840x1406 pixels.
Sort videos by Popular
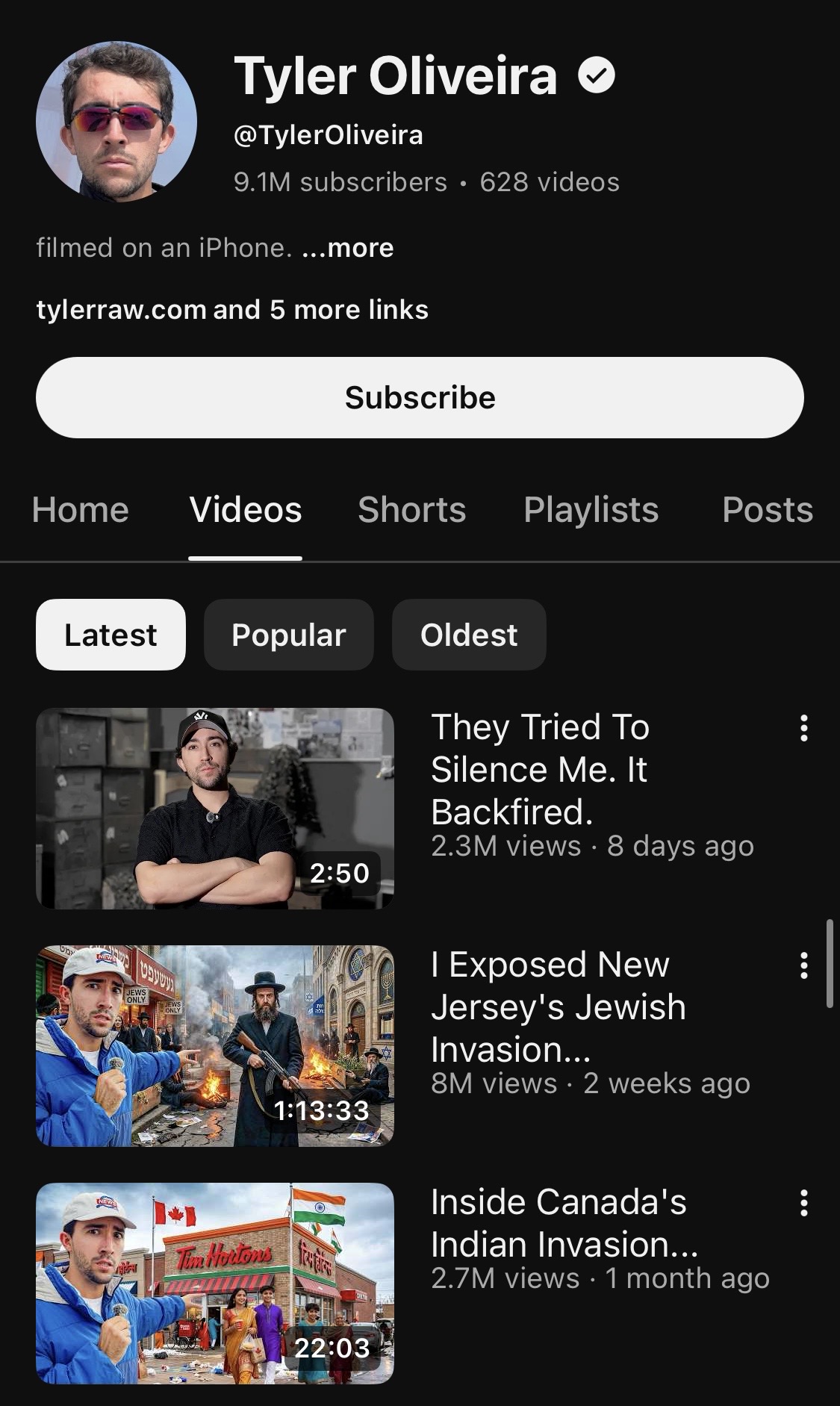[288, 635]
